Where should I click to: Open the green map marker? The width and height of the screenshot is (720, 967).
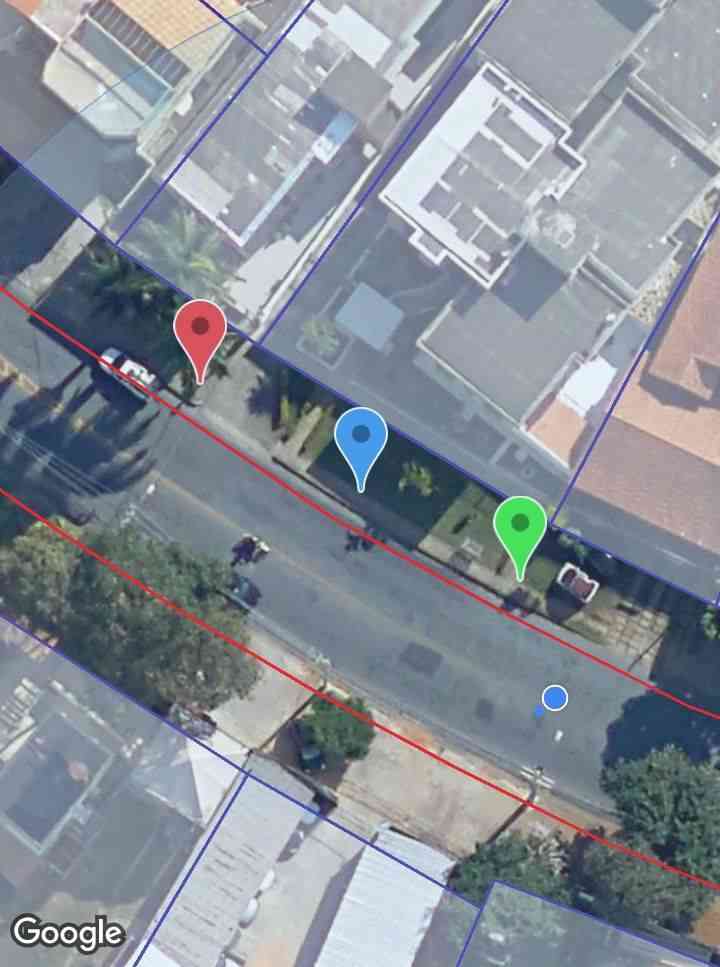520,528
